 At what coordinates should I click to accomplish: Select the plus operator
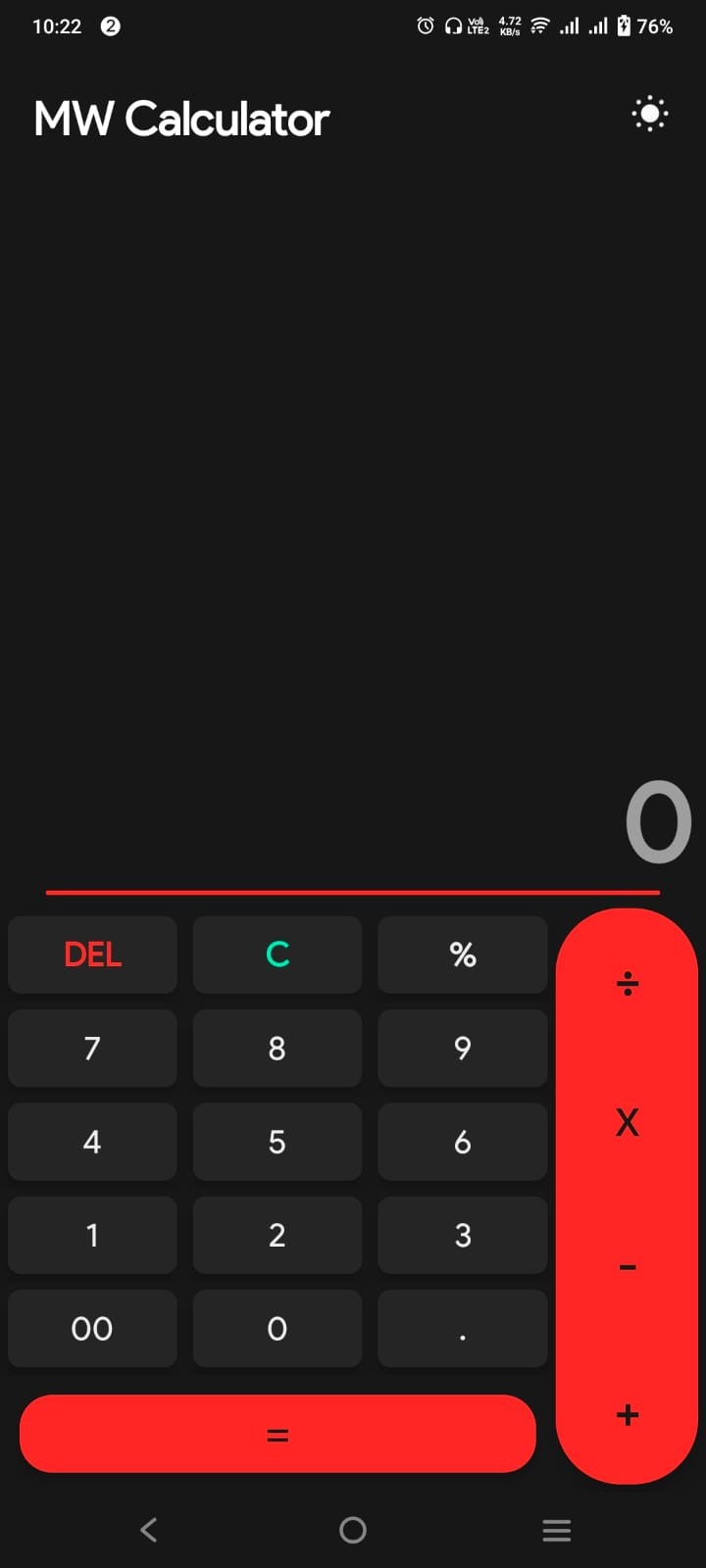(628, 1414)
